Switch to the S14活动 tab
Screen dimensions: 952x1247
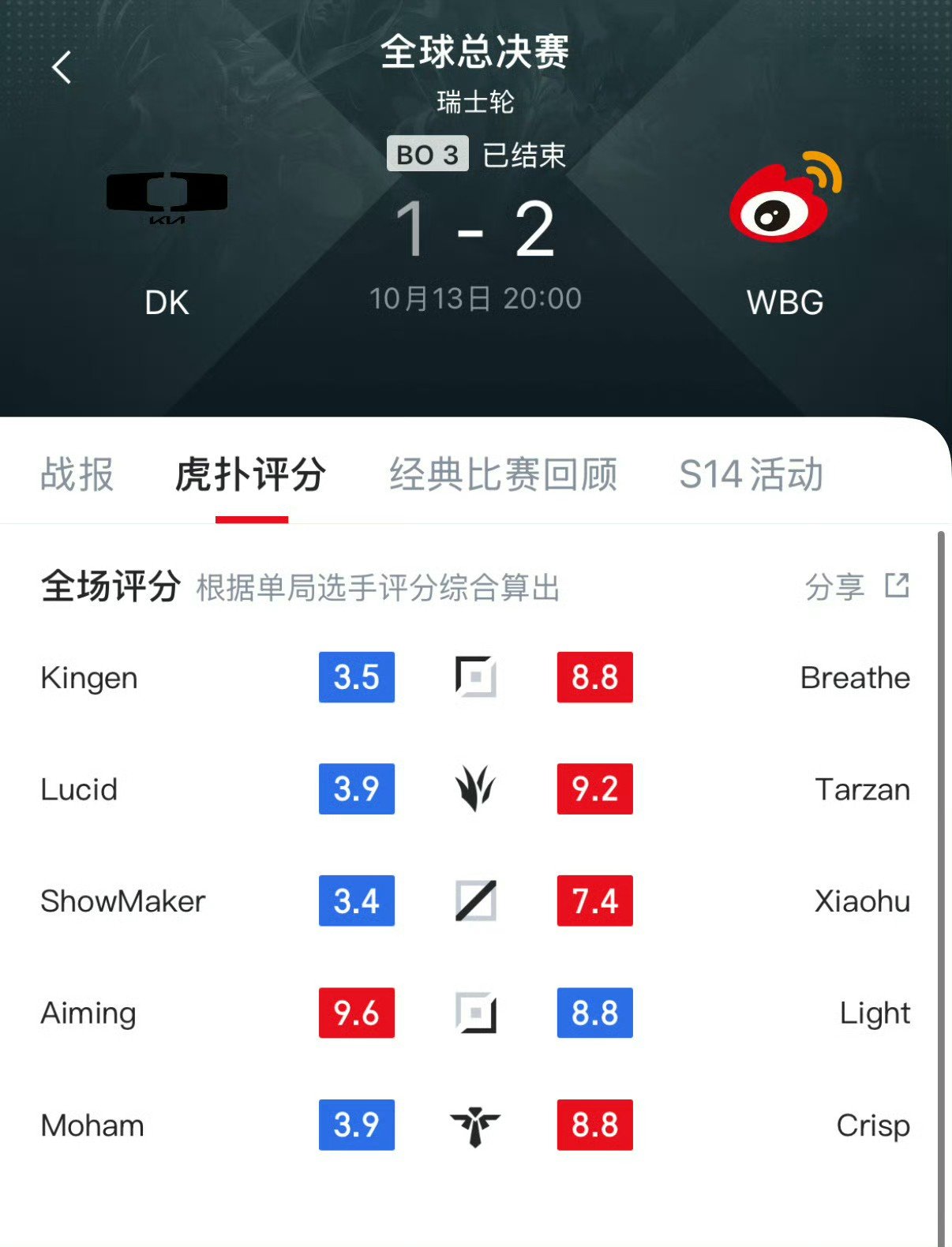point(751,475)
